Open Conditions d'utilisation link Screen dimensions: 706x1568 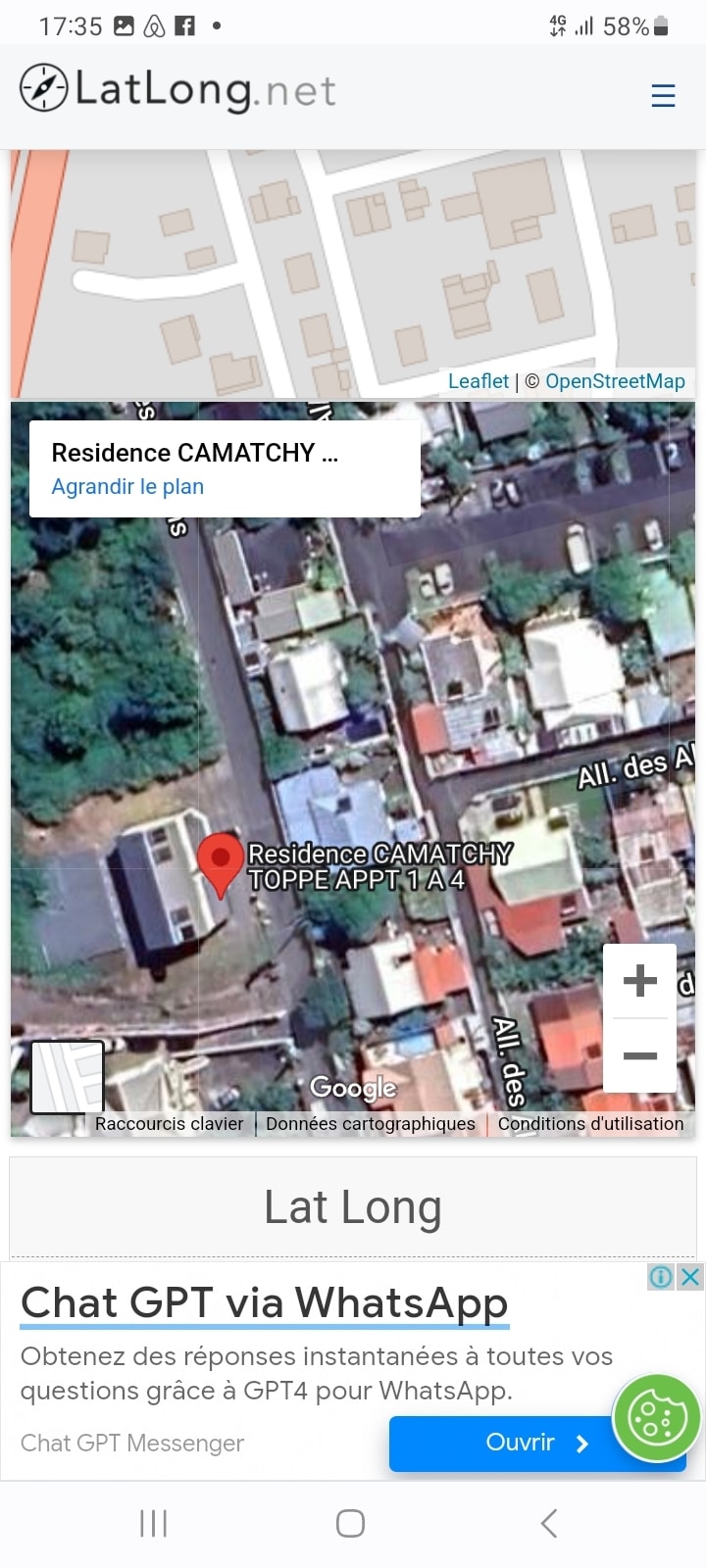click(590, 1124)
